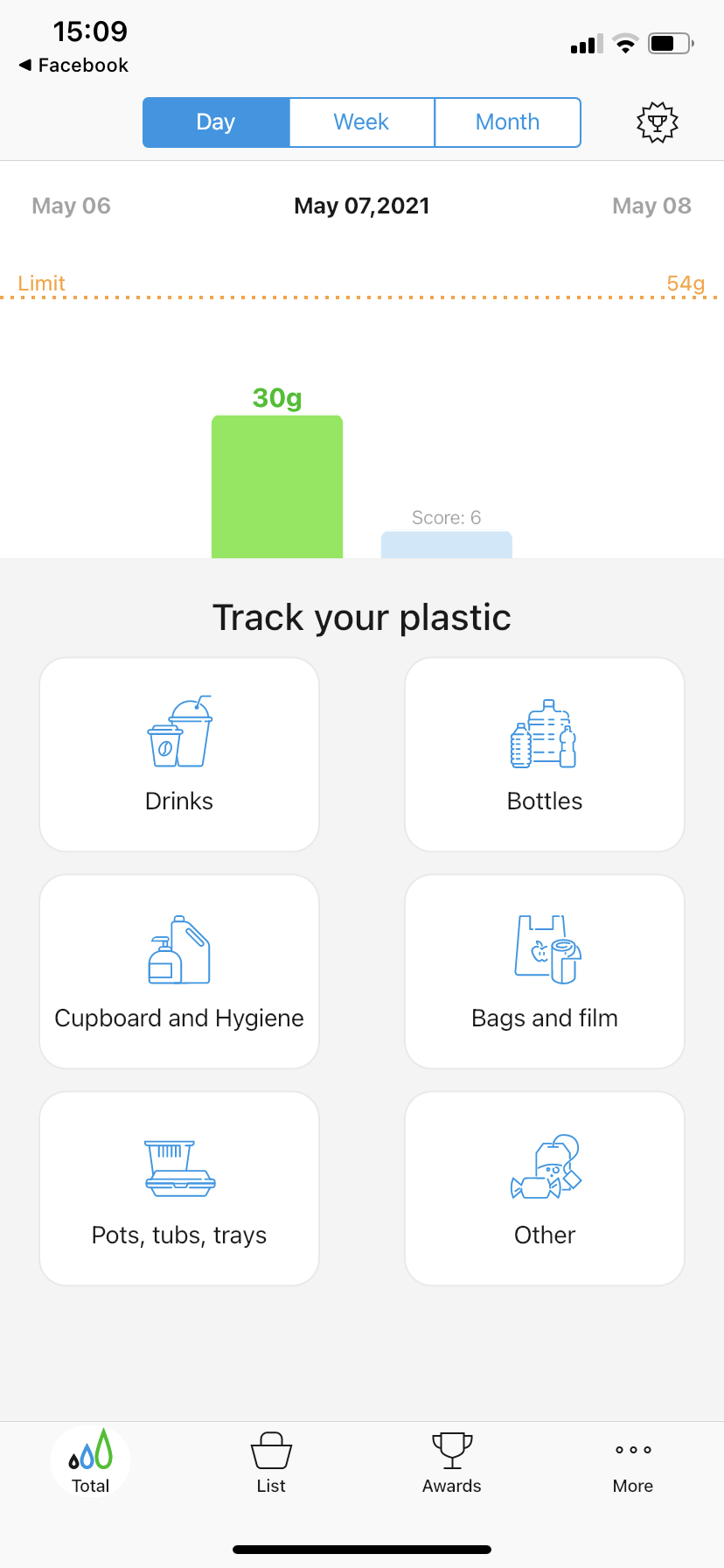This screenshot has height=1568, width=724.
Task: Choose Cupboard and Hygiene category
Action: pyautogui.click(x=179, y=971)
